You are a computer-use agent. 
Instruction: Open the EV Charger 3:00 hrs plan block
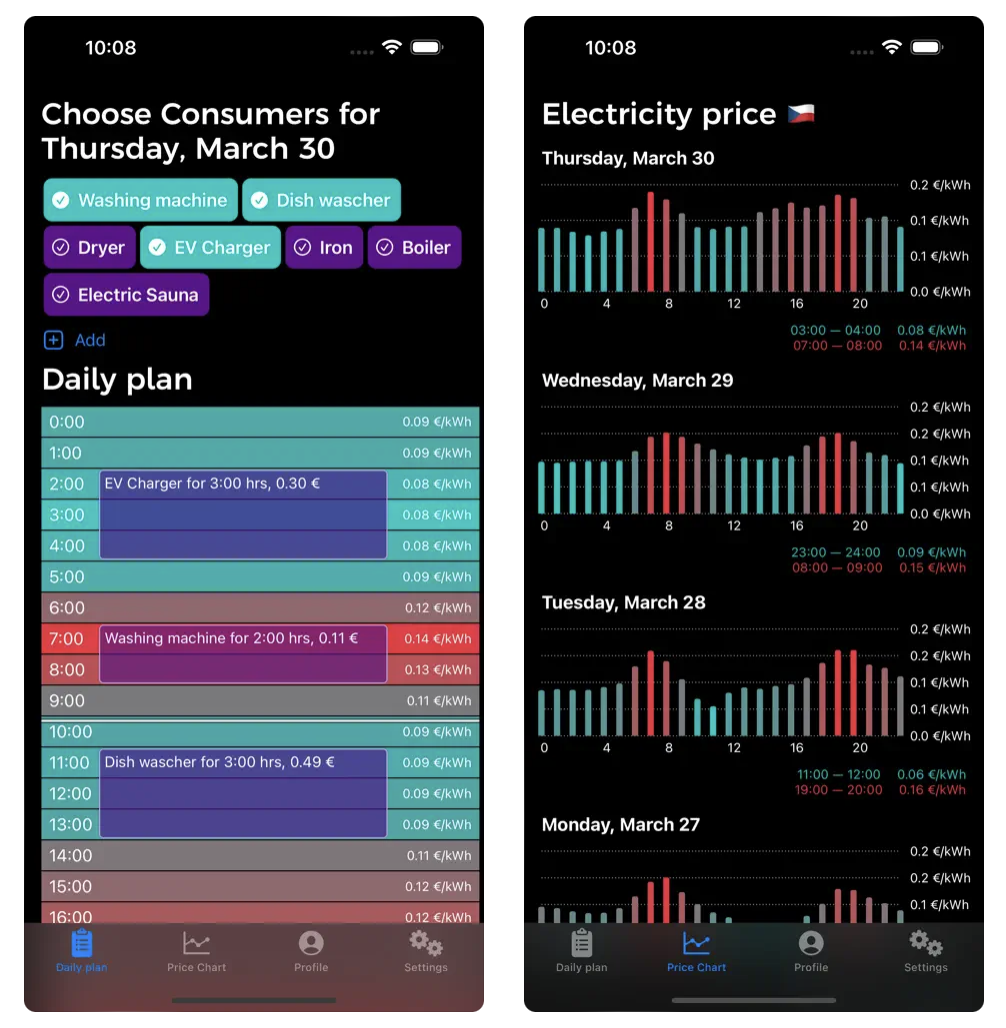(243, 514)
